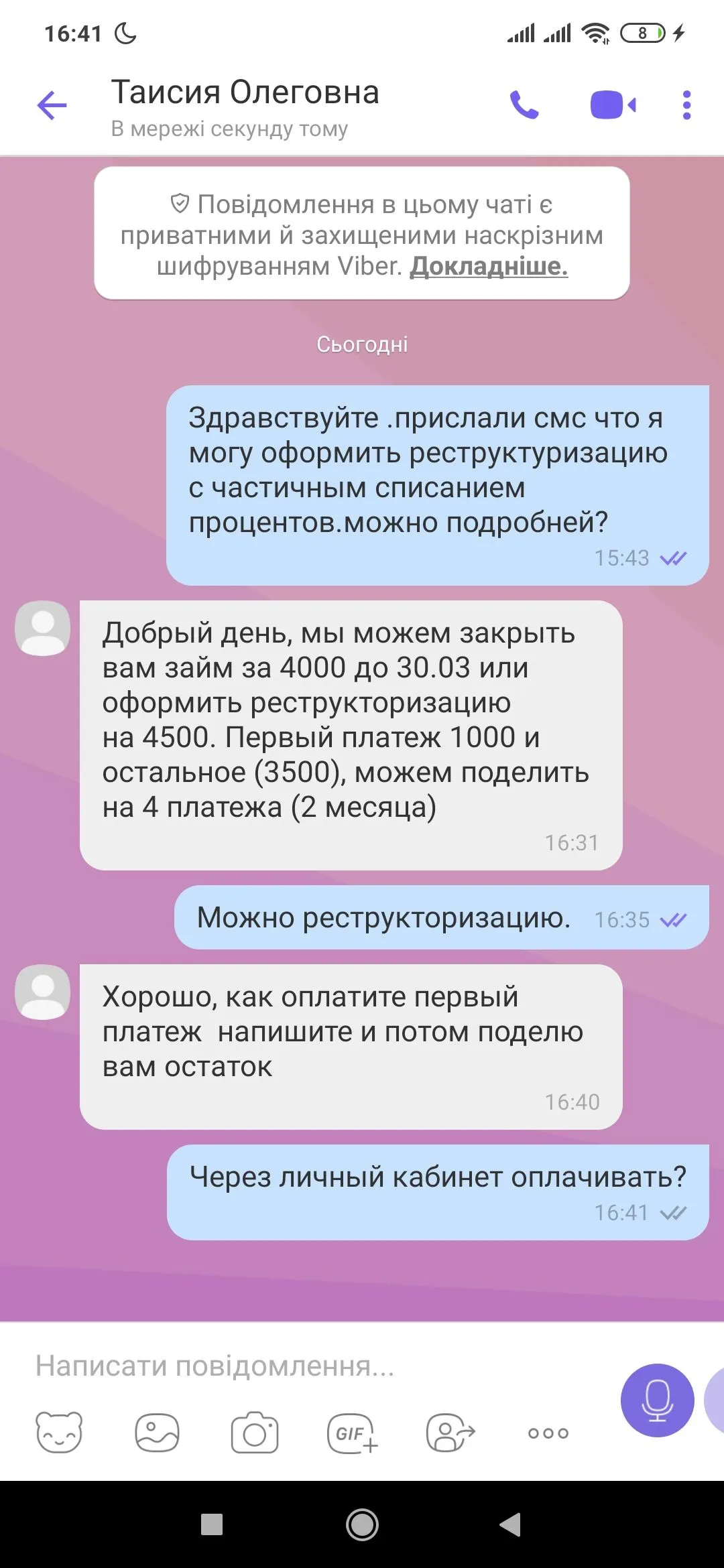
Task: Go back to the chat list
Action: 52,105
